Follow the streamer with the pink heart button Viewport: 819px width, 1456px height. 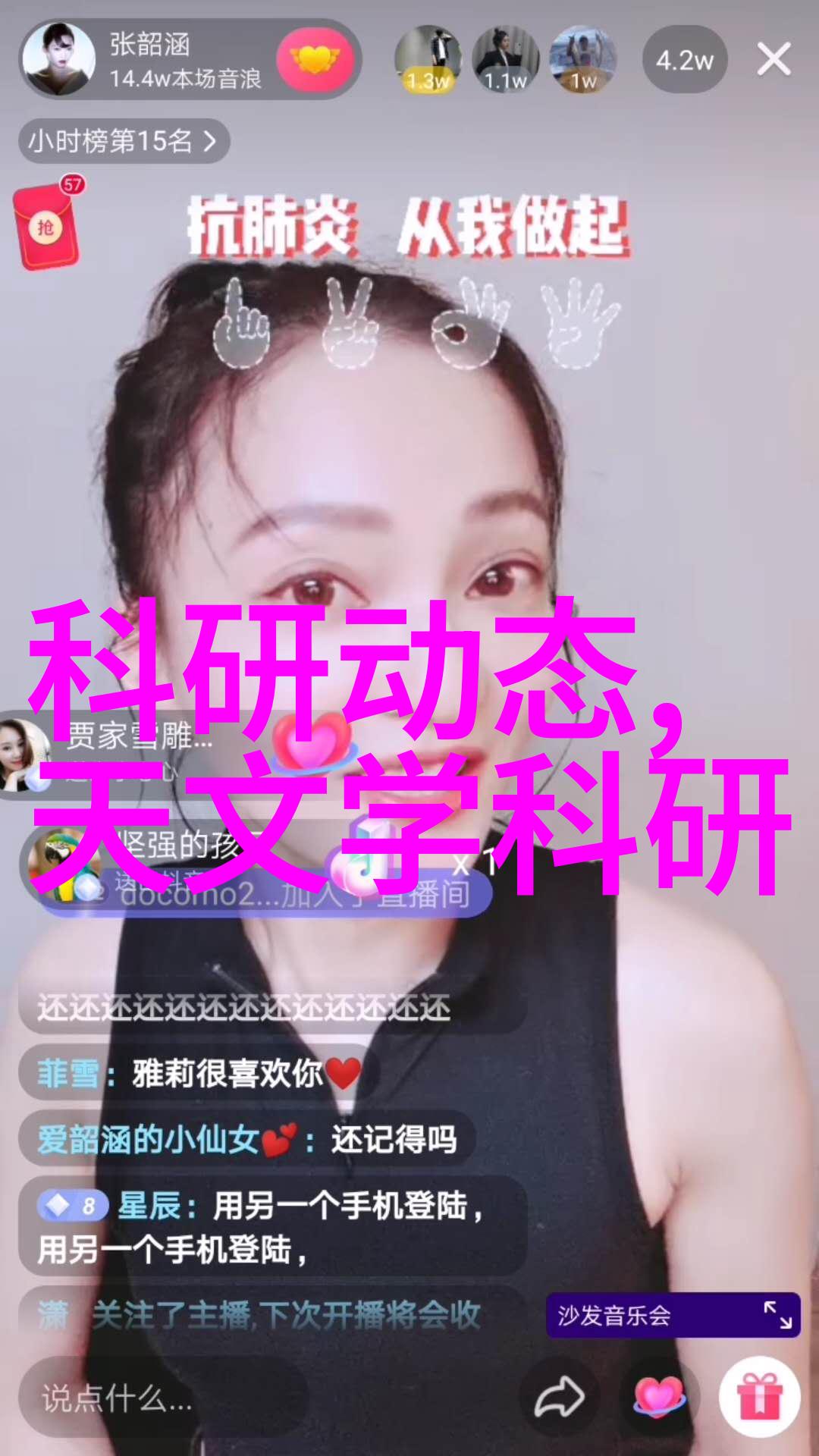[315, 59]
